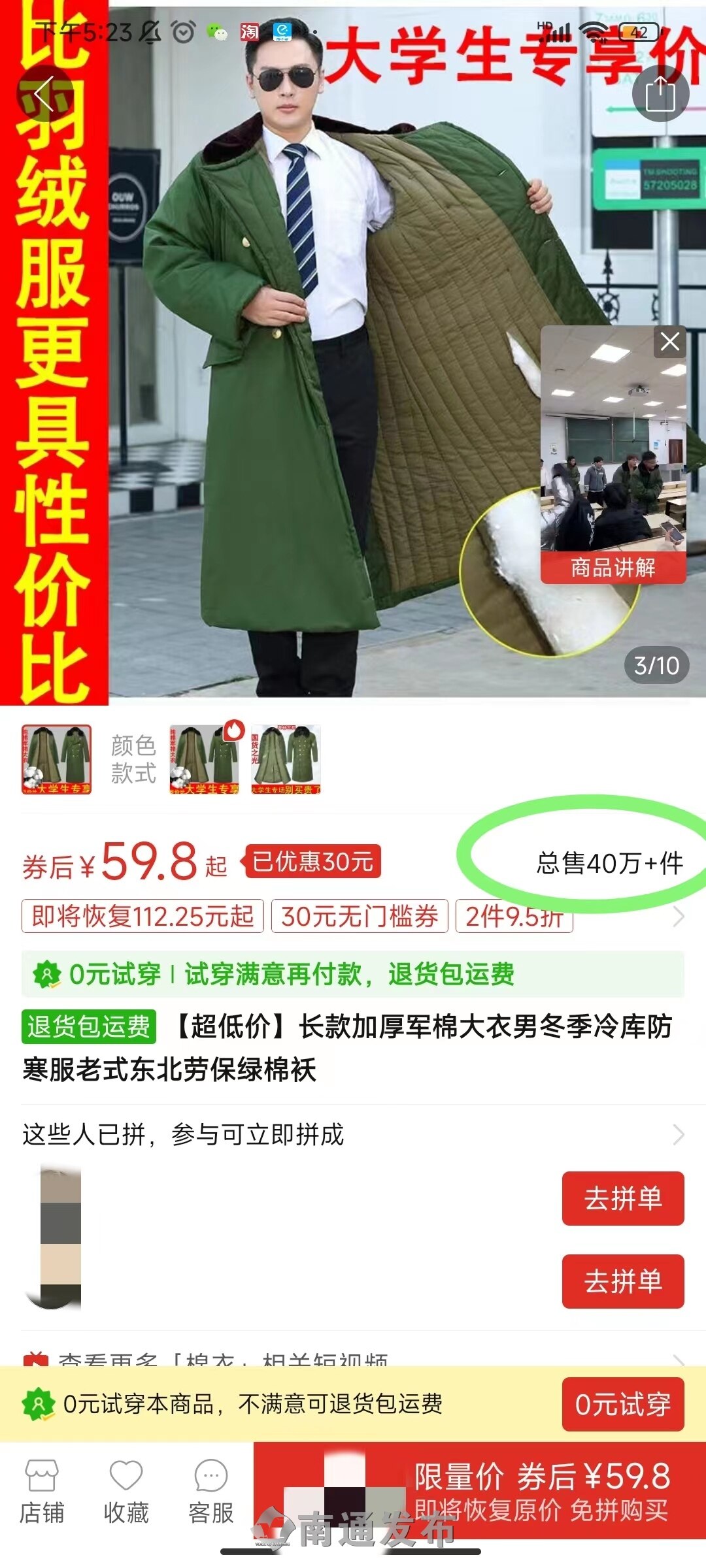Tap the 0元试穿 red button
Screen dimensions: 706x1568
tap(622, 1404)
